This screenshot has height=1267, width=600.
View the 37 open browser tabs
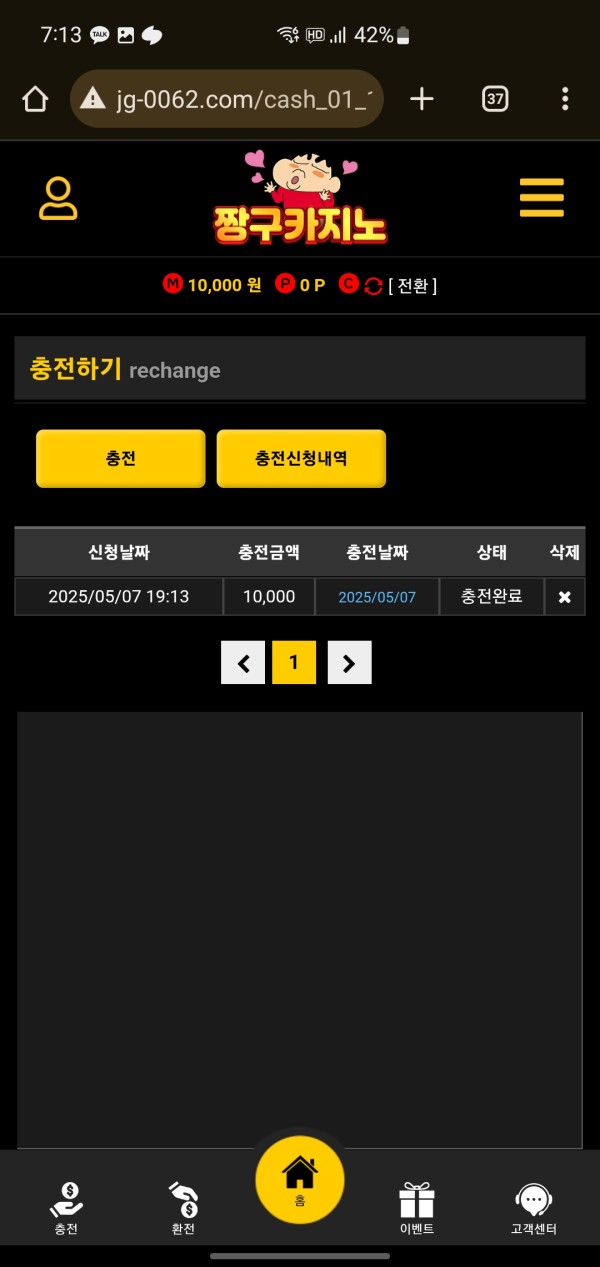(495, 99)
